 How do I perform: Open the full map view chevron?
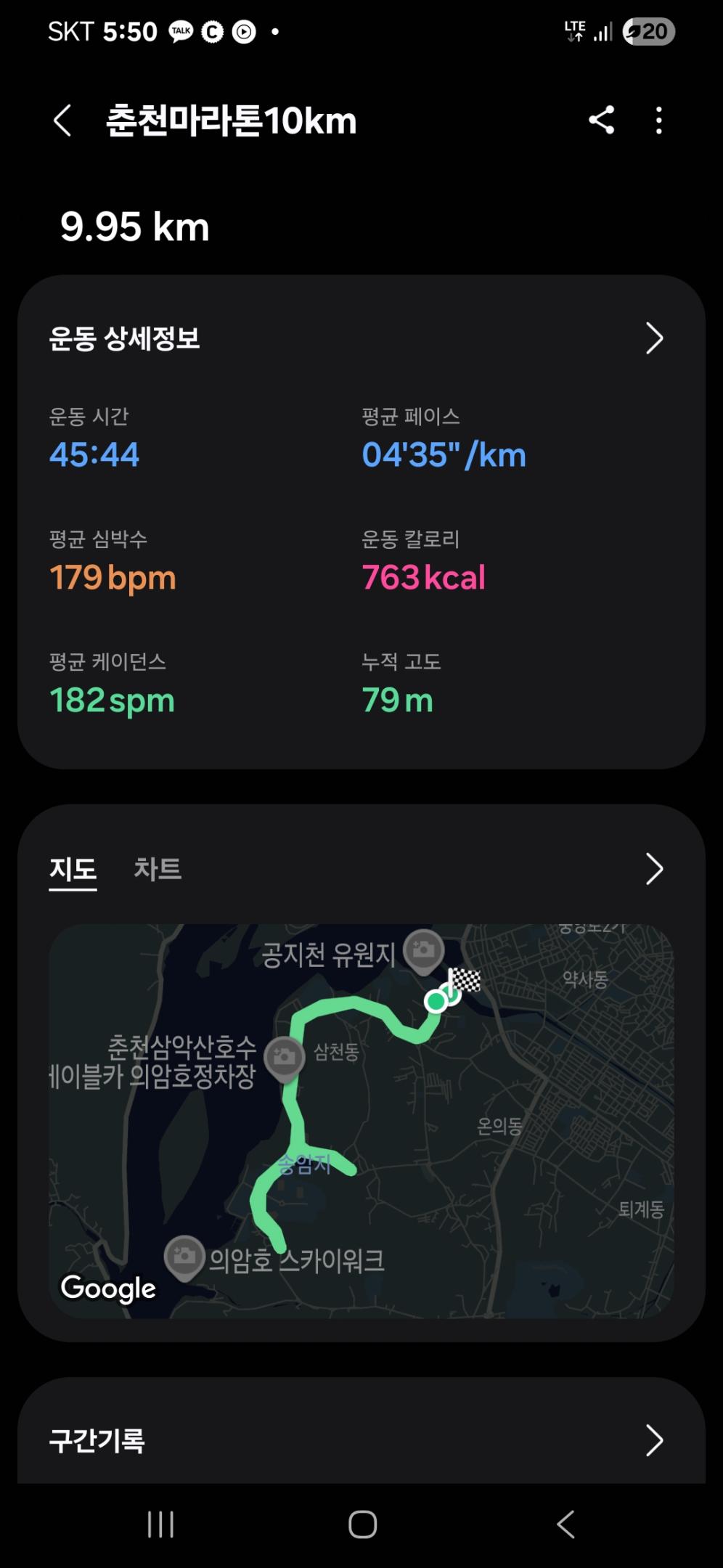pyautogui.click(x=653, y=868)
